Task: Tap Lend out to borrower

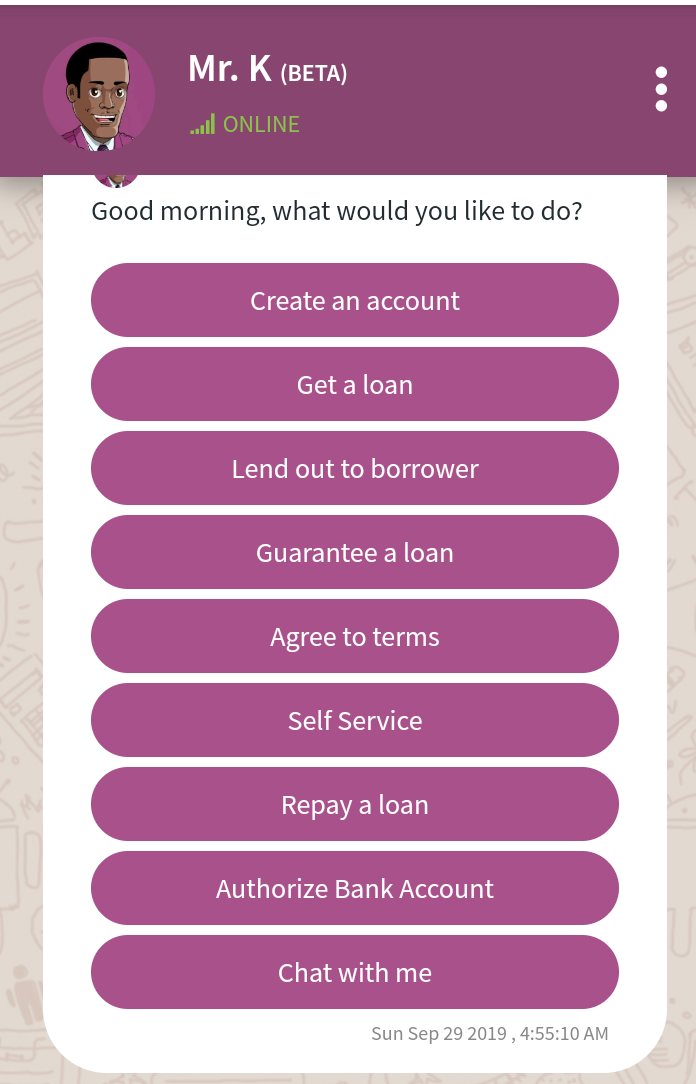Action: (355, 469)
